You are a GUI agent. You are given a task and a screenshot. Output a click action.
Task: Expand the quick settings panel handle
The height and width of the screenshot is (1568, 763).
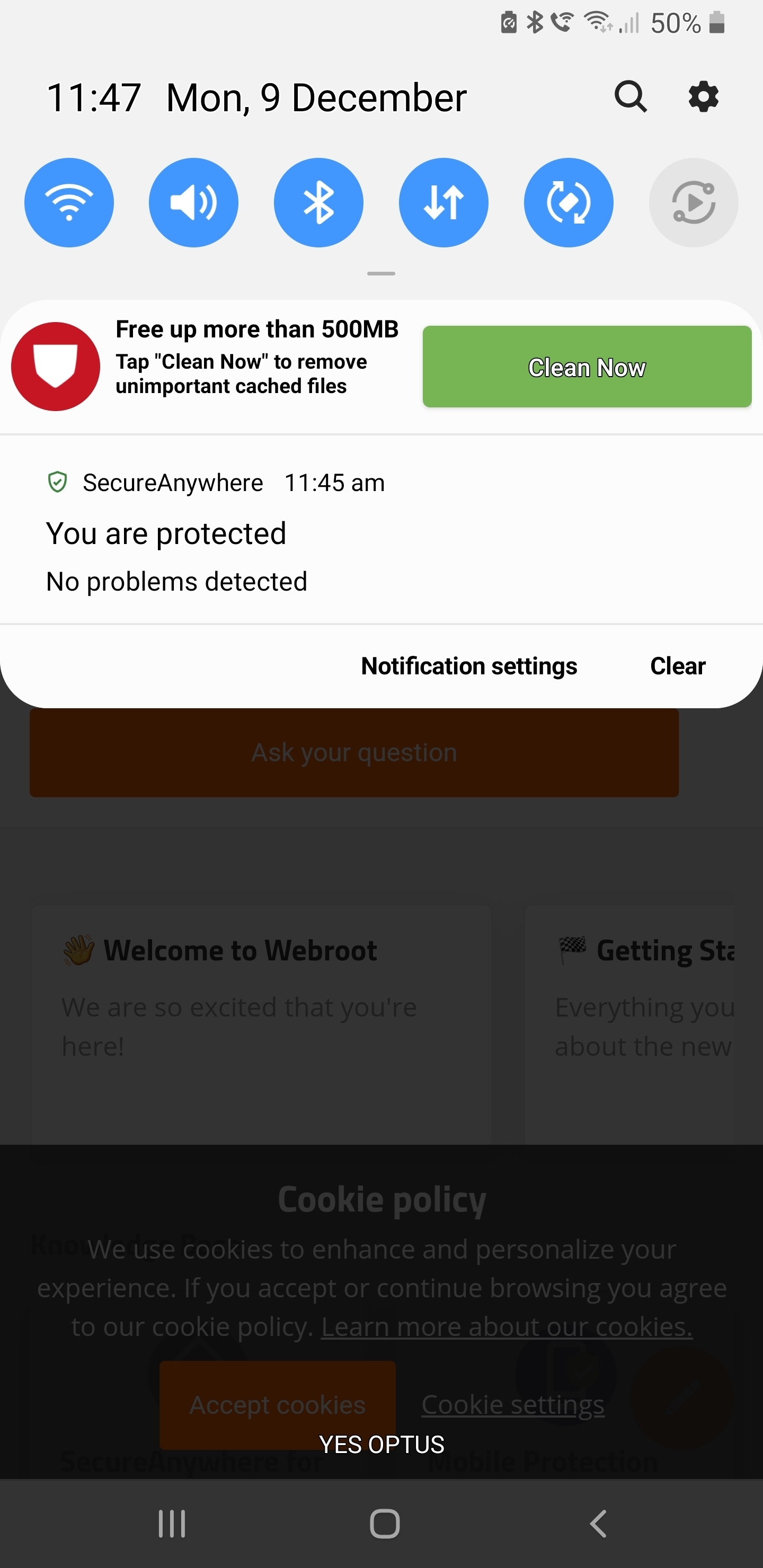click(x=381, y=273)
